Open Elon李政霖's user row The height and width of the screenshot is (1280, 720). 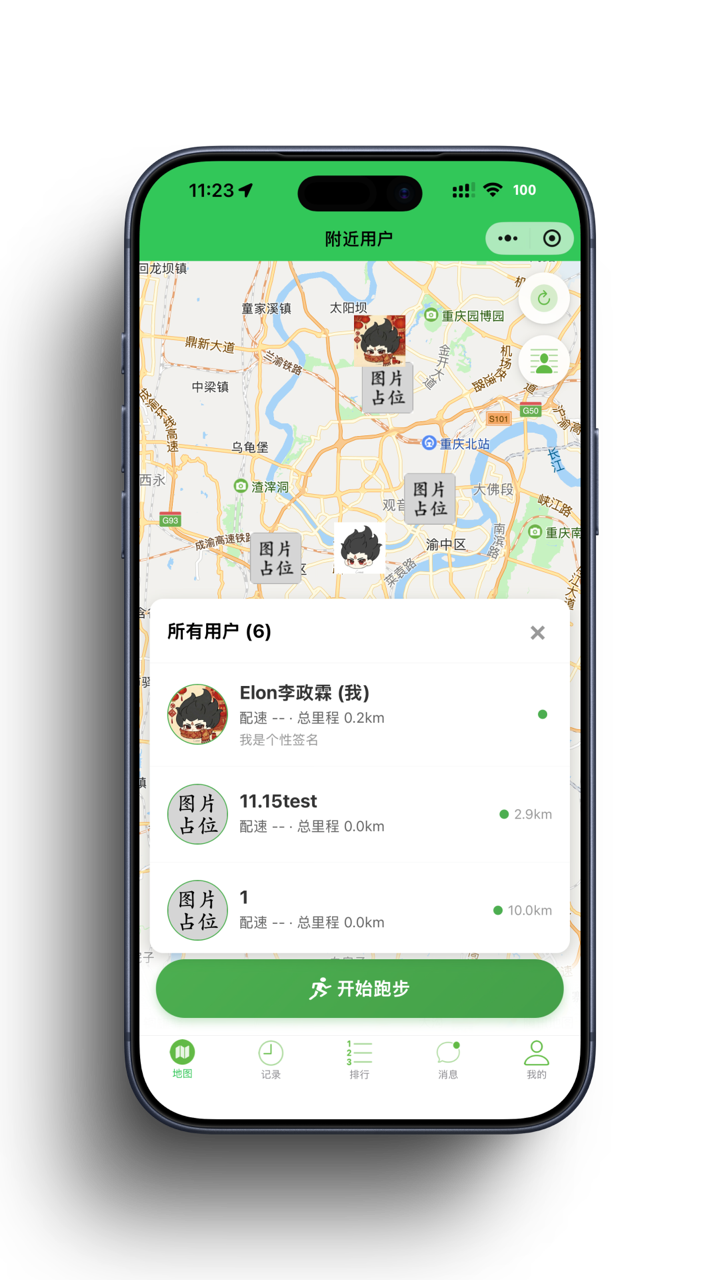(359, 714)
